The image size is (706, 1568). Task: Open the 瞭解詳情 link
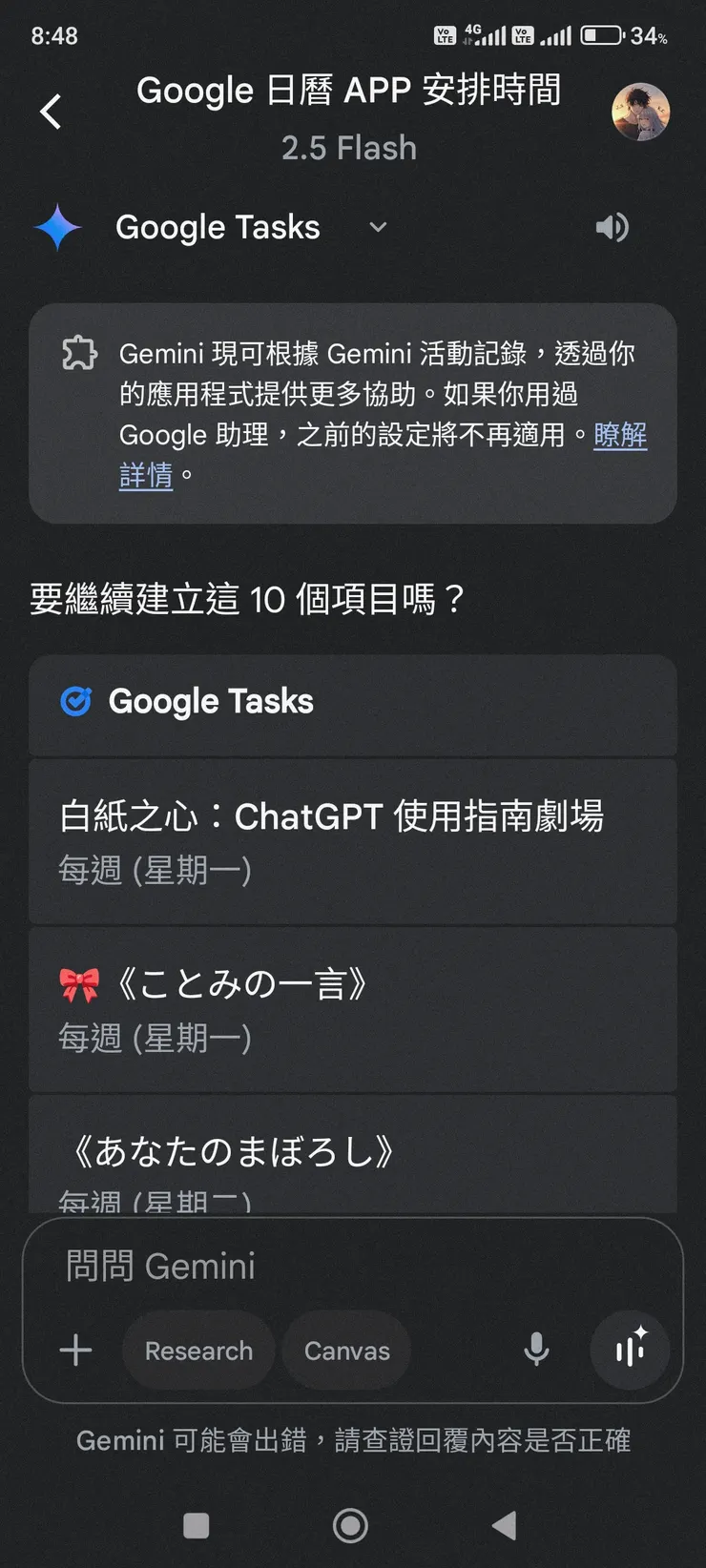click(x=620, y=435)
